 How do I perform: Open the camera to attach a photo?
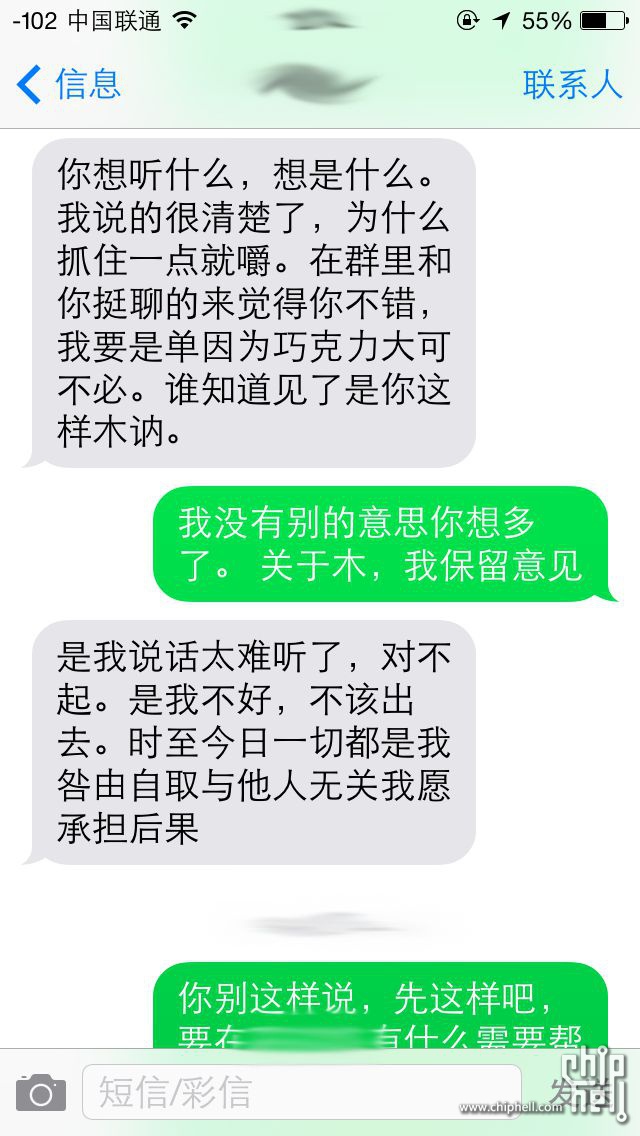41,1093
